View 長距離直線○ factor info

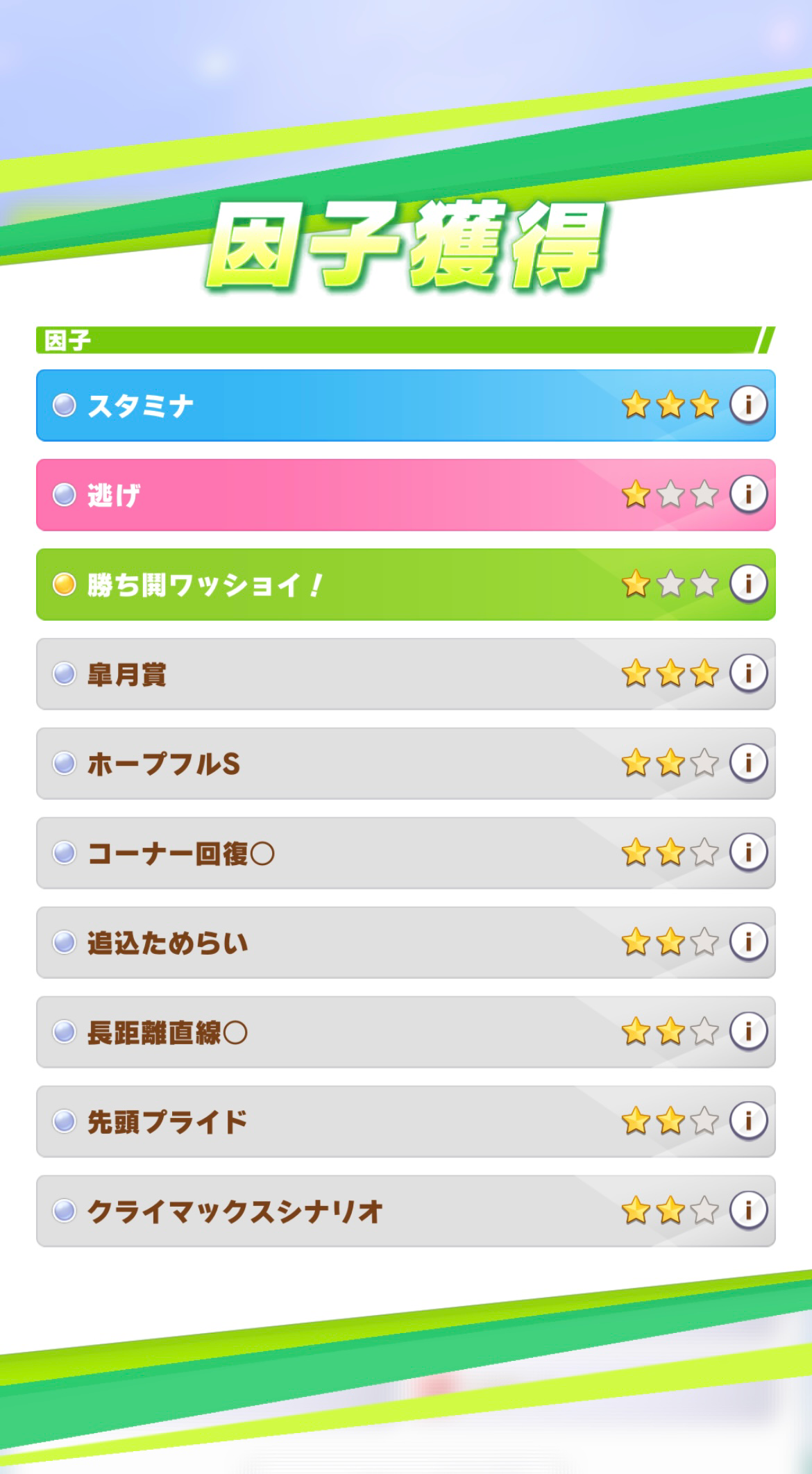click(748, 1030)
